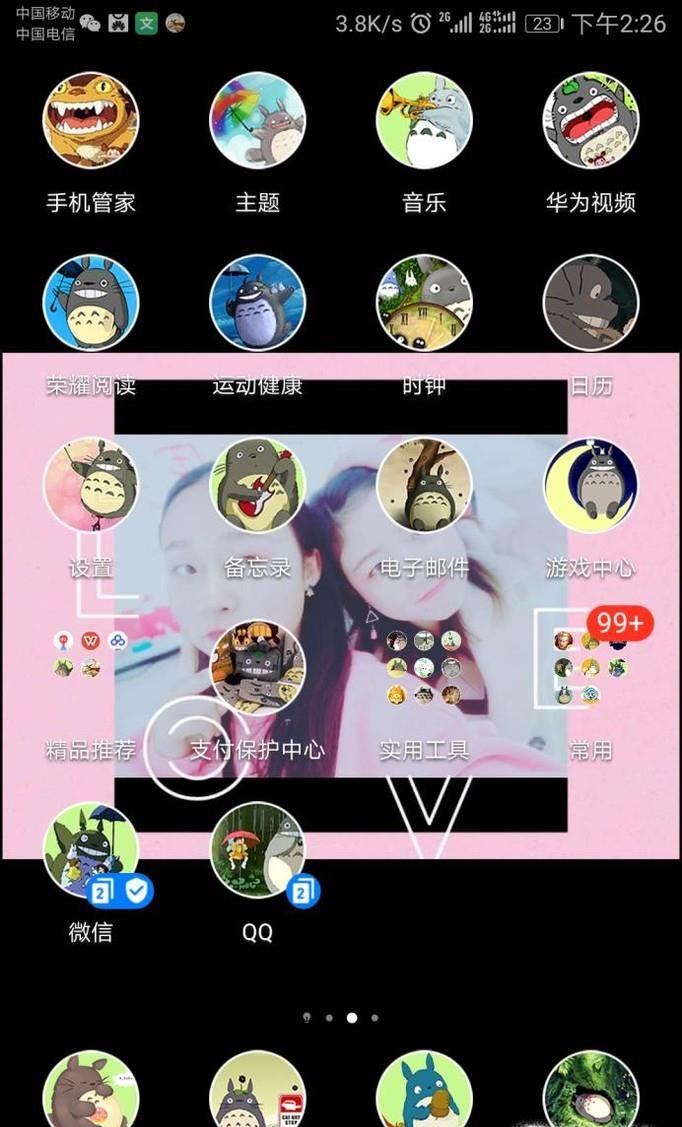Open the 时钟 app
The width and height of the screenshot is (682, 1127).
point(424,303)
